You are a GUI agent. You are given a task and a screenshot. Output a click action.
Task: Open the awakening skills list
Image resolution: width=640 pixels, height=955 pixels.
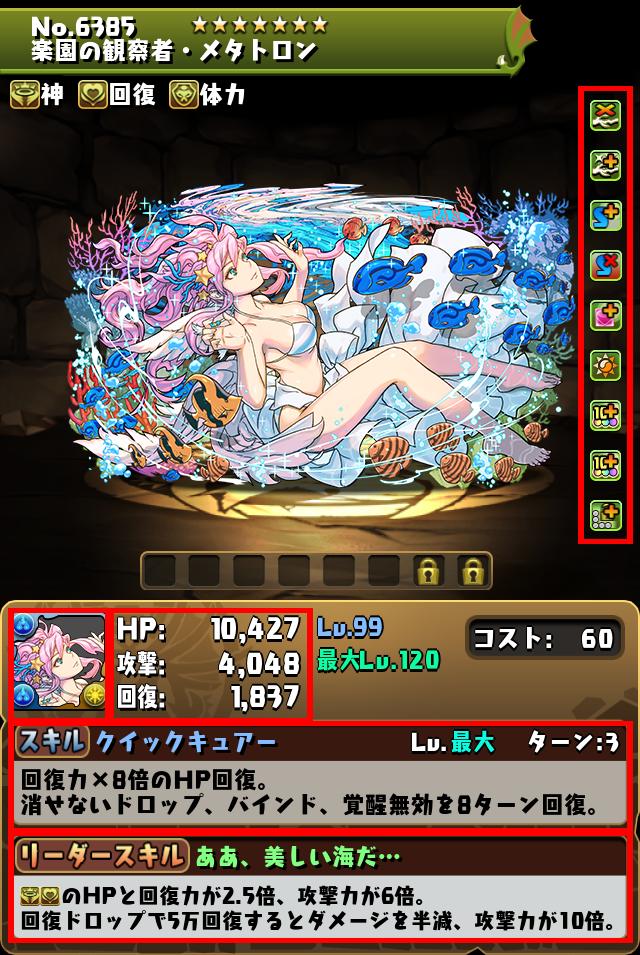(605, 315)
